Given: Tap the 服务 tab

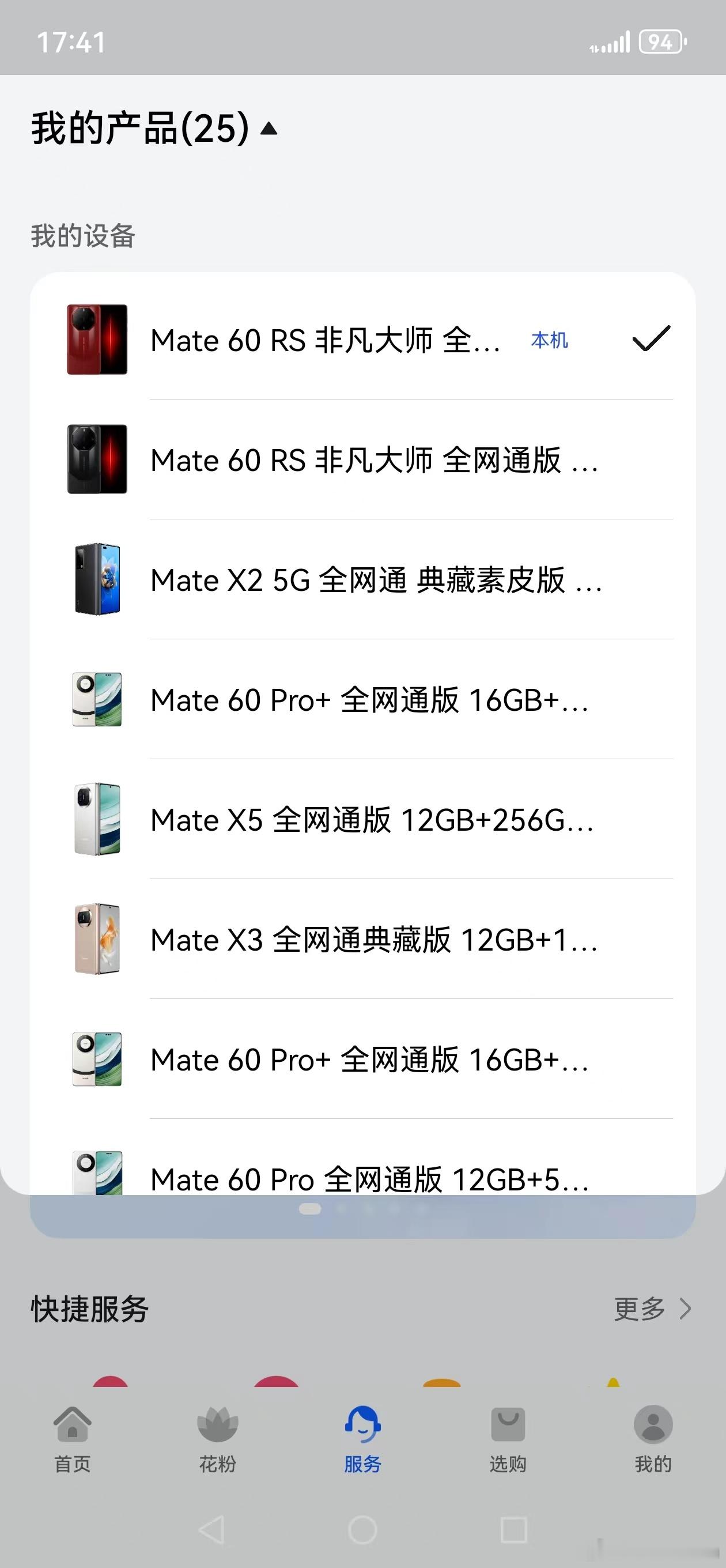Looking at the screenshot, I should 362,1440.
